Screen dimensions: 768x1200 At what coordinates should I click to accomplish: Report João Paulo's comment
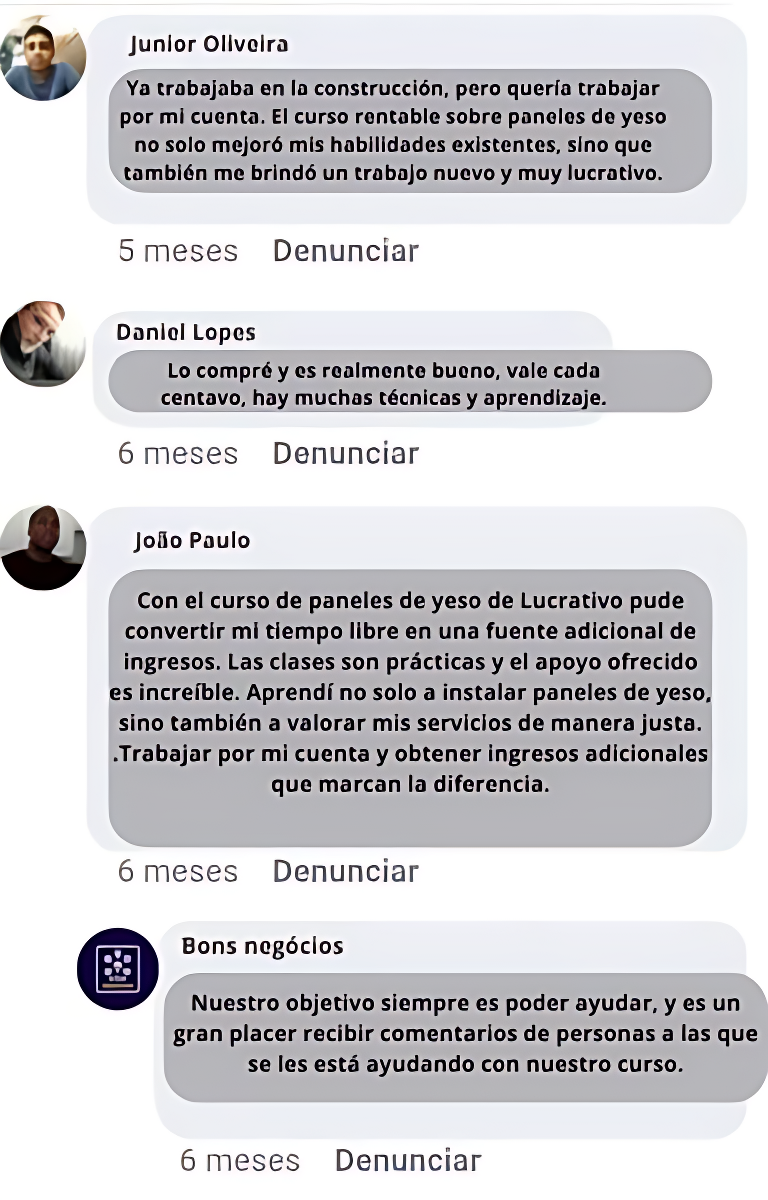point(345,871)
